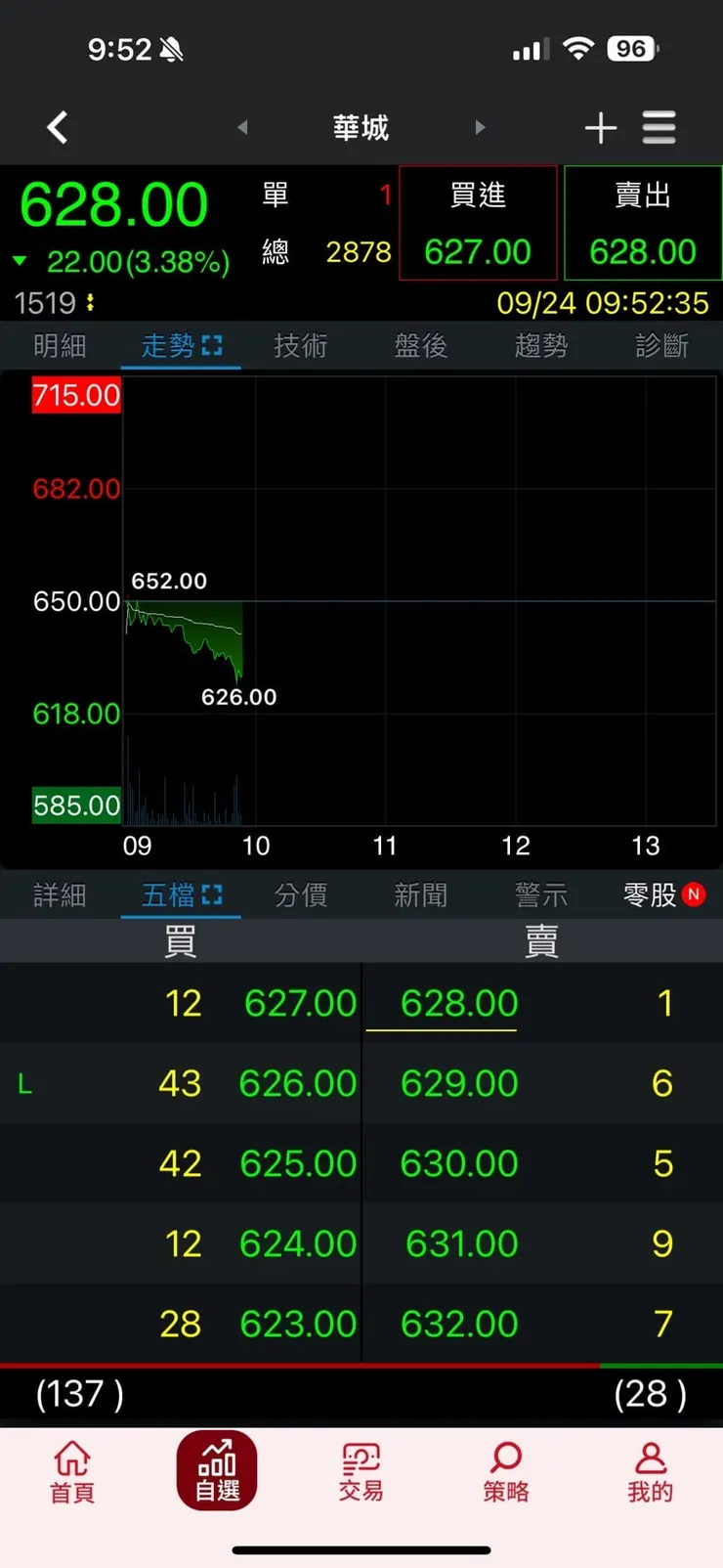Tap the 賣出 button at 628.00

[643, 224]
